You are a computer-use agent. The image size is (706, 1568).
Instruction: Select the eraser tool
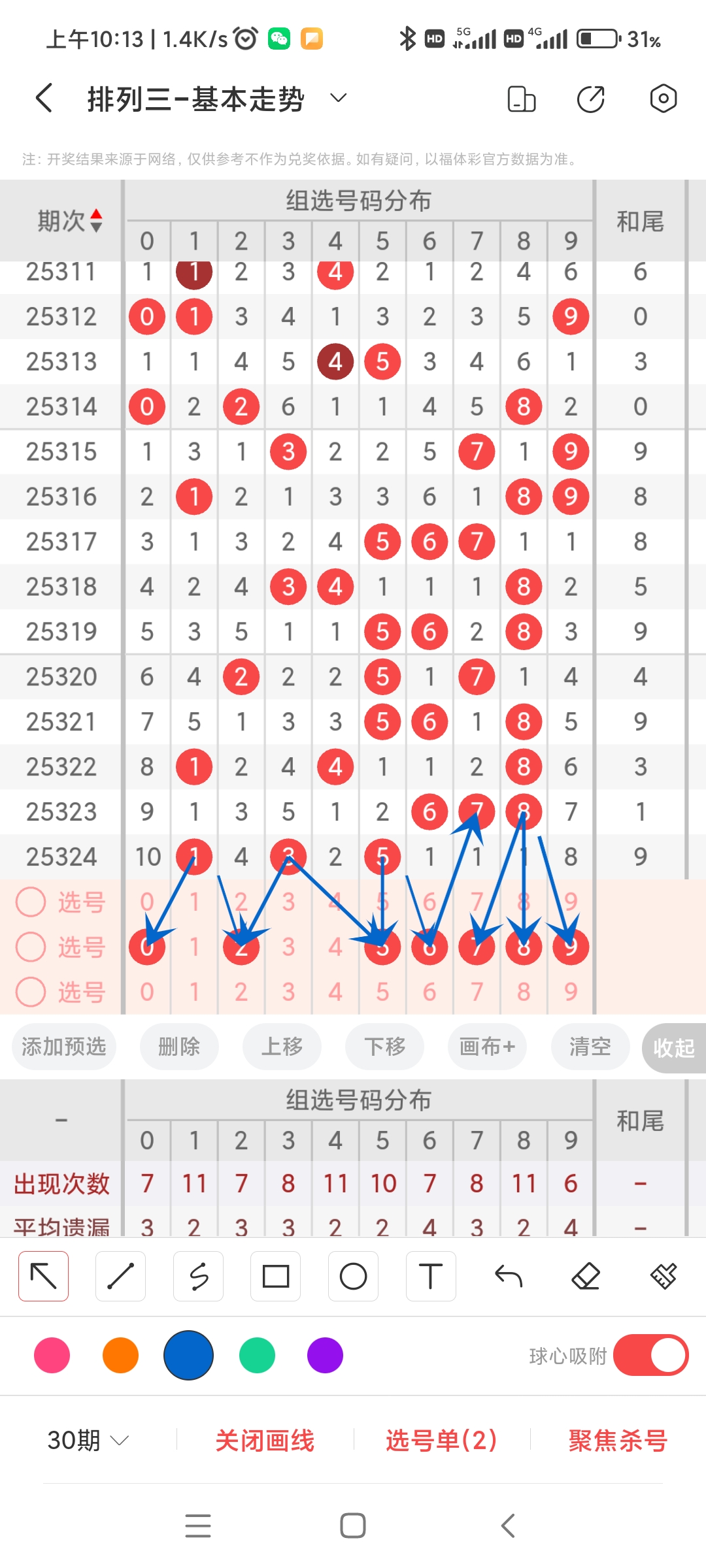[586, 1275]
